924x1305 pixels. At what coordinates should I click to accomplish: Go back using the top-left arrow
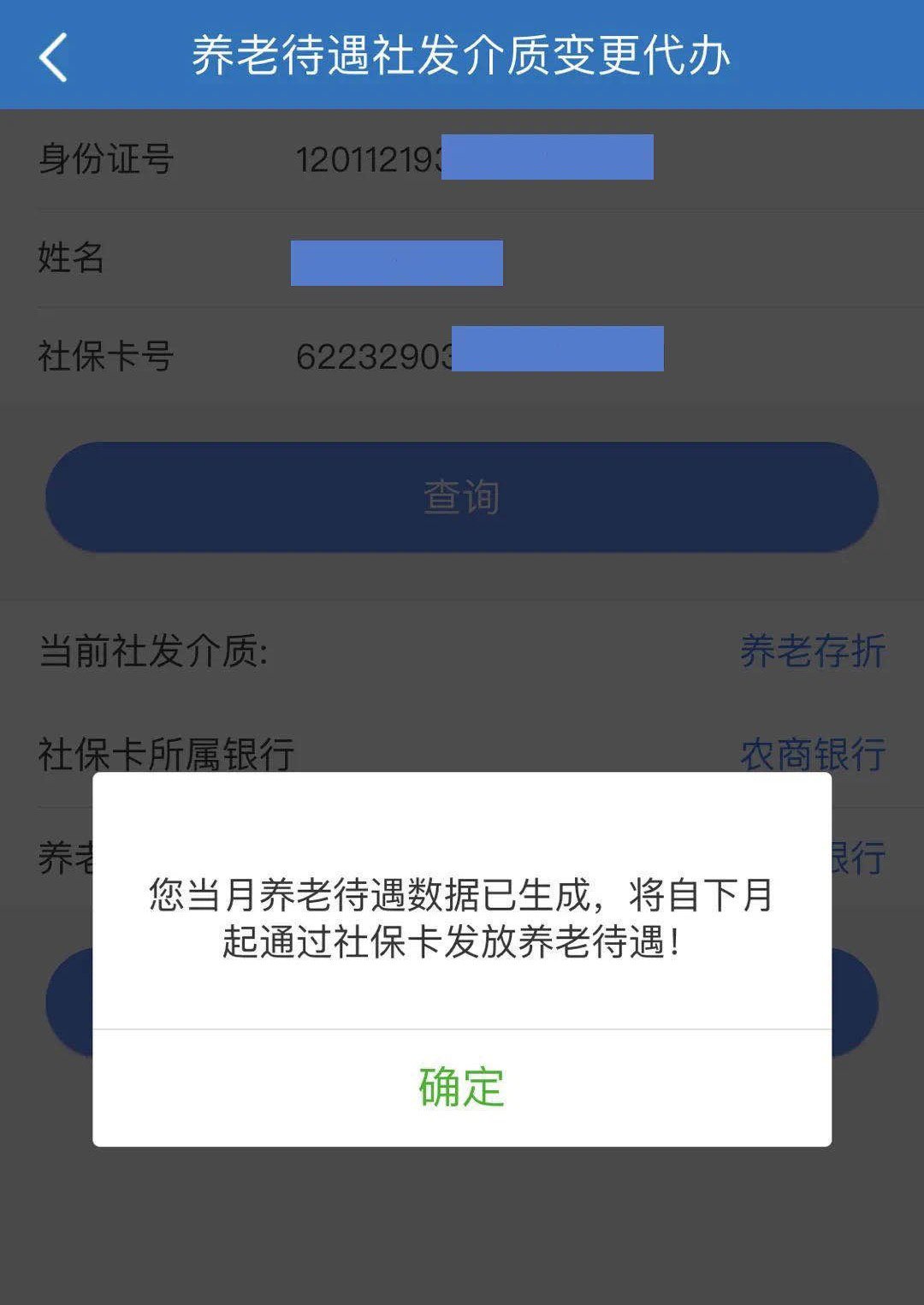tap(53, 56)
